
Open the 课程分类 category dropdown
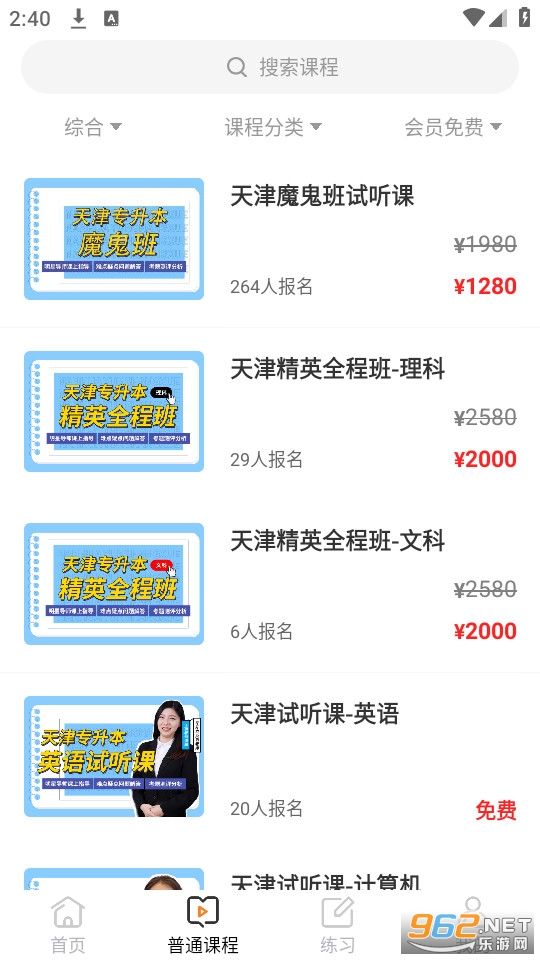click(273, 127)
